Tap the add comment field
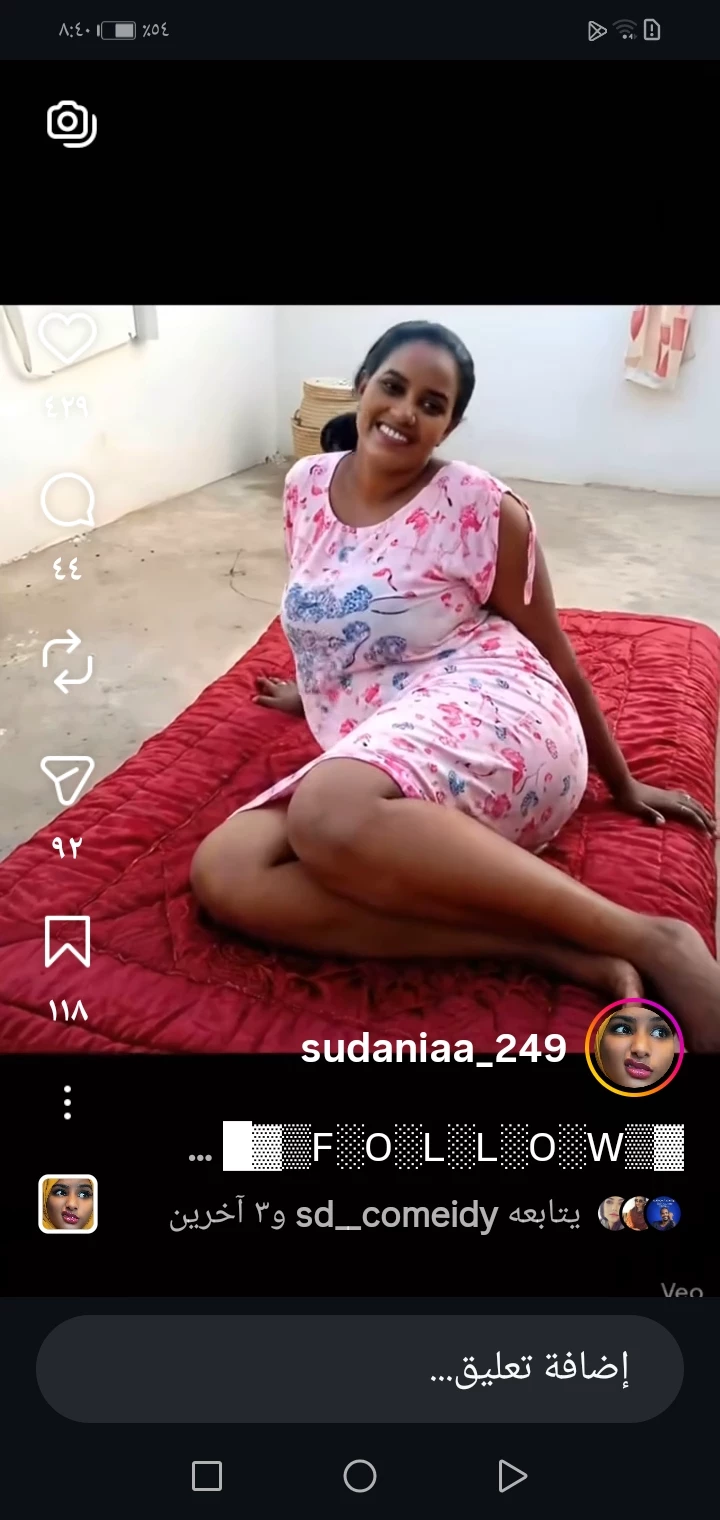The width and height of the screenshot is (720, 1520). coord(360,1368)
